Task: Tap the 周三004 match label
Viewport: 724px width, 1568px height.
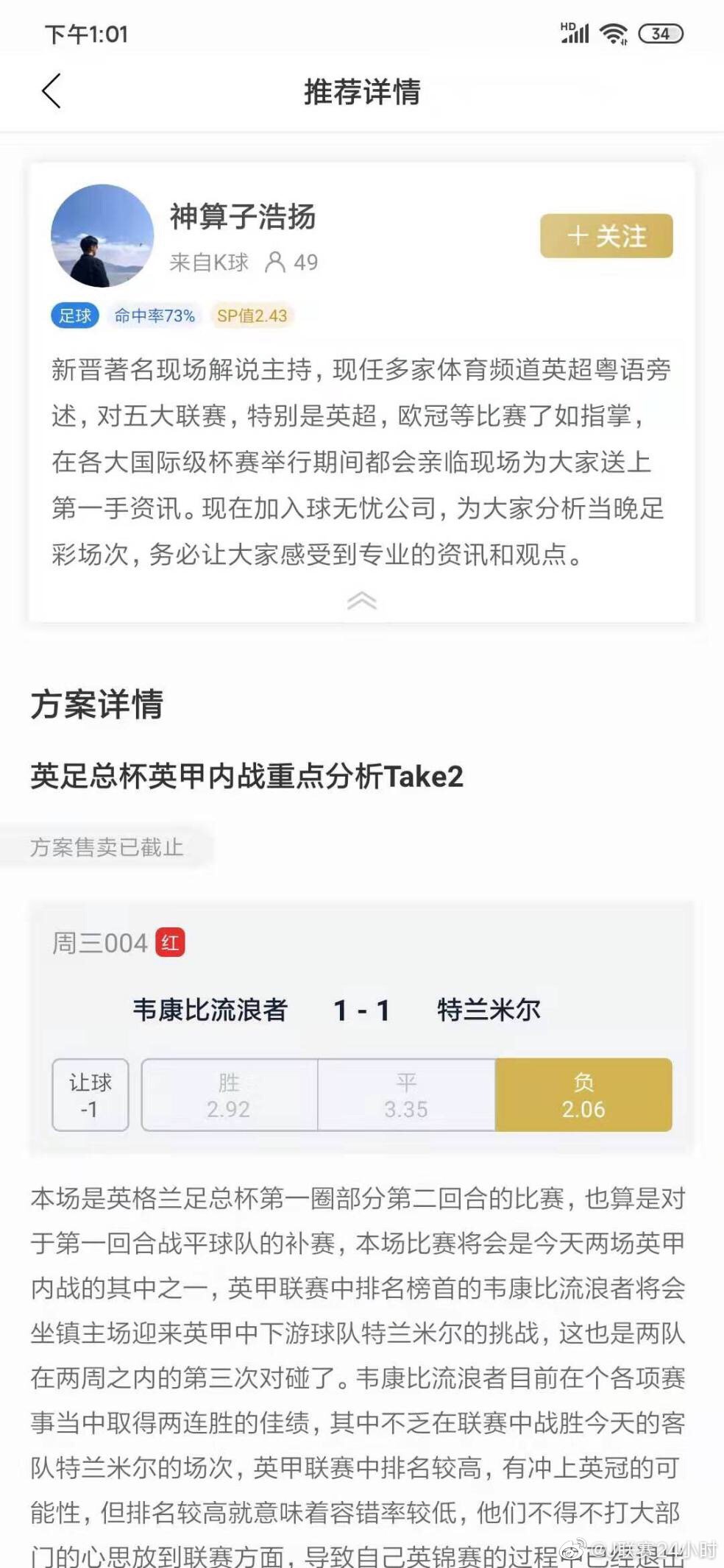Action: (98, 941)
